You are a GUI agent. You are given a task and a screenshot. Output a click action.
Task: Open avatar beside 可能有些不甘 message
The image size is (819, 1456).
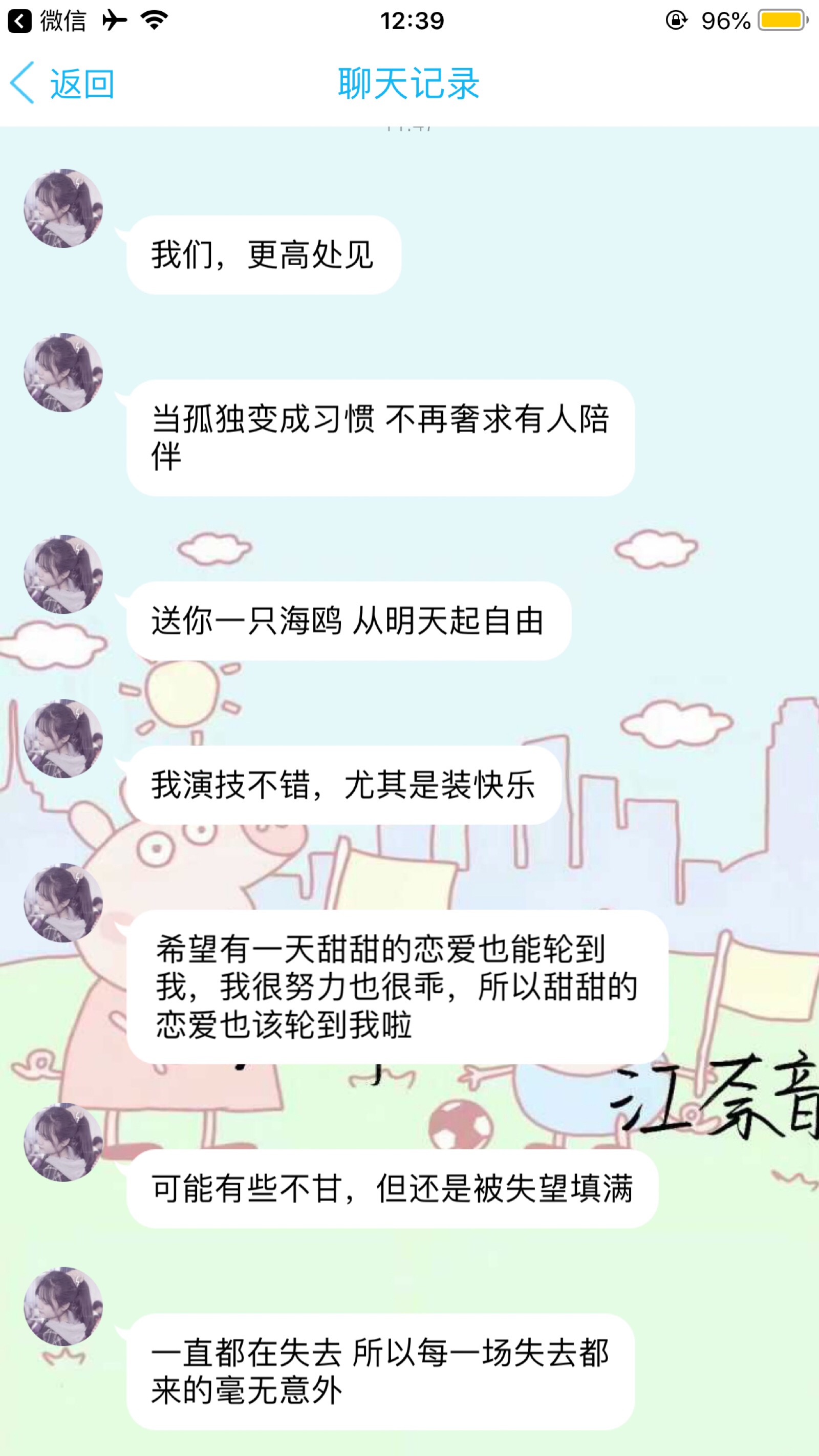point(63,1142)
